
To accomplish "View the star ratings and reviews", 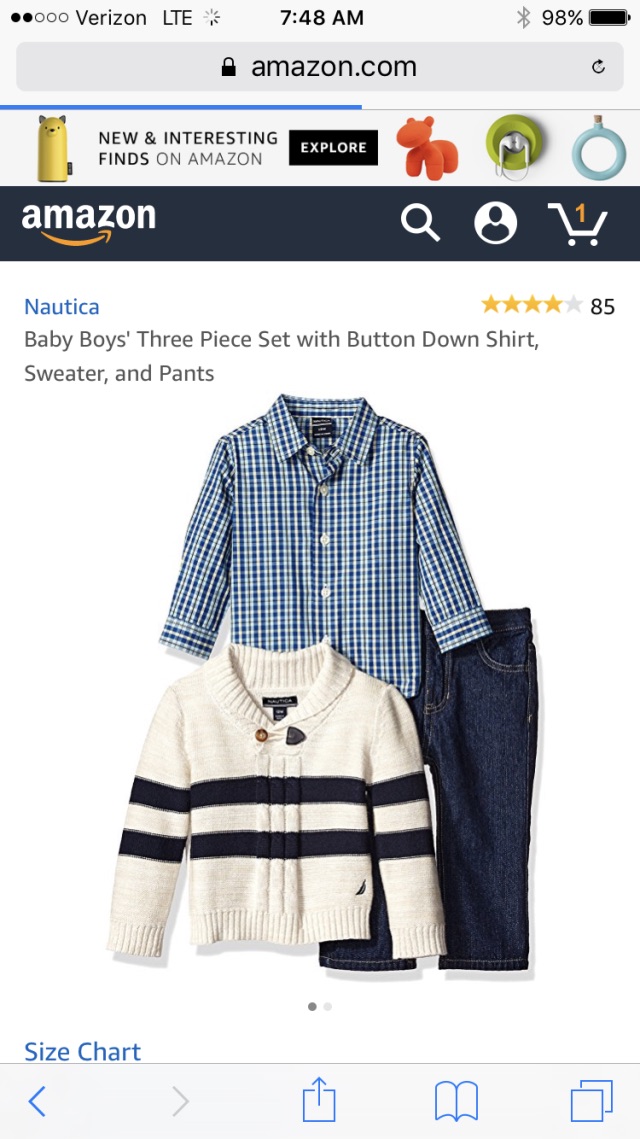I will pyautogui.click(x=546, y=305).
